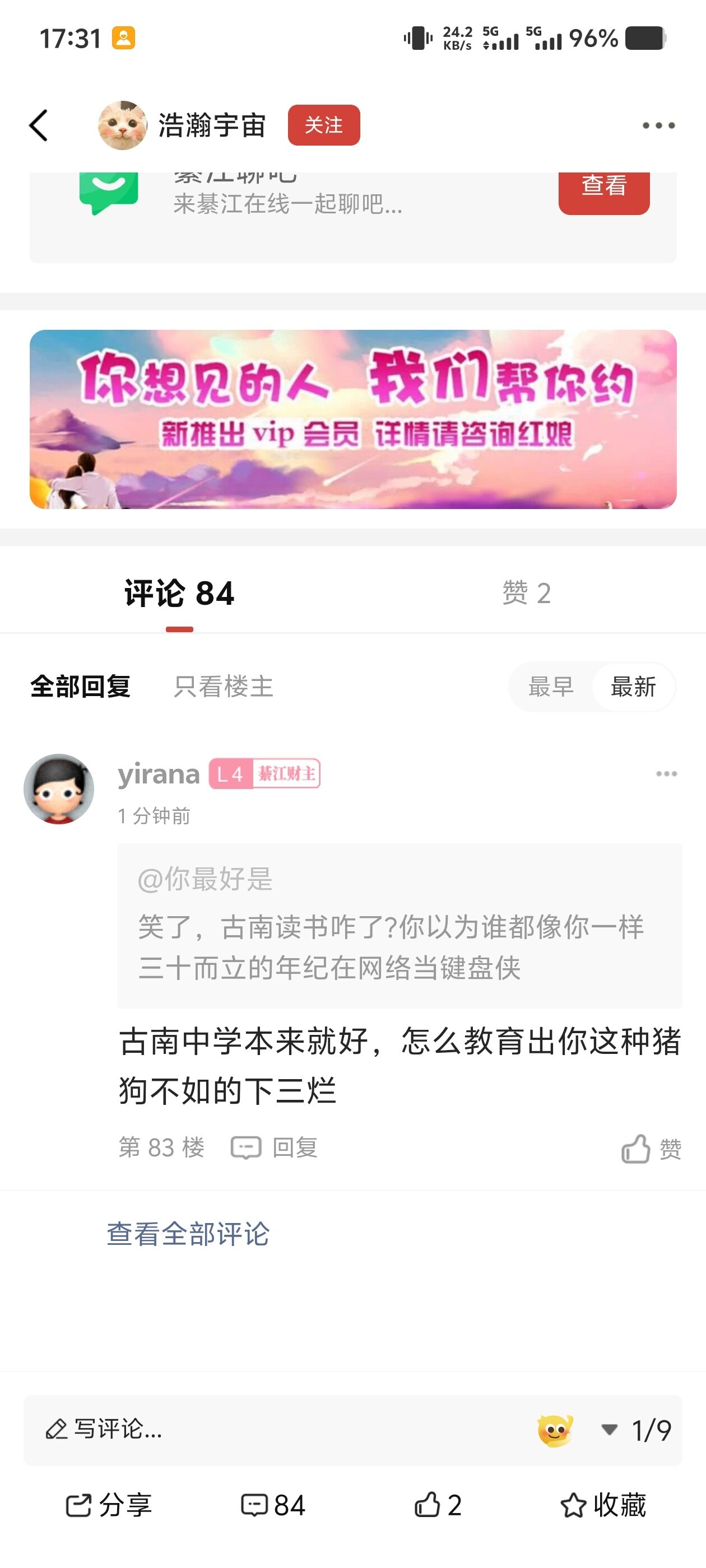This screenshot has width=706, height=1568.
Task: Share this post via 分享
Action: 109,1505
